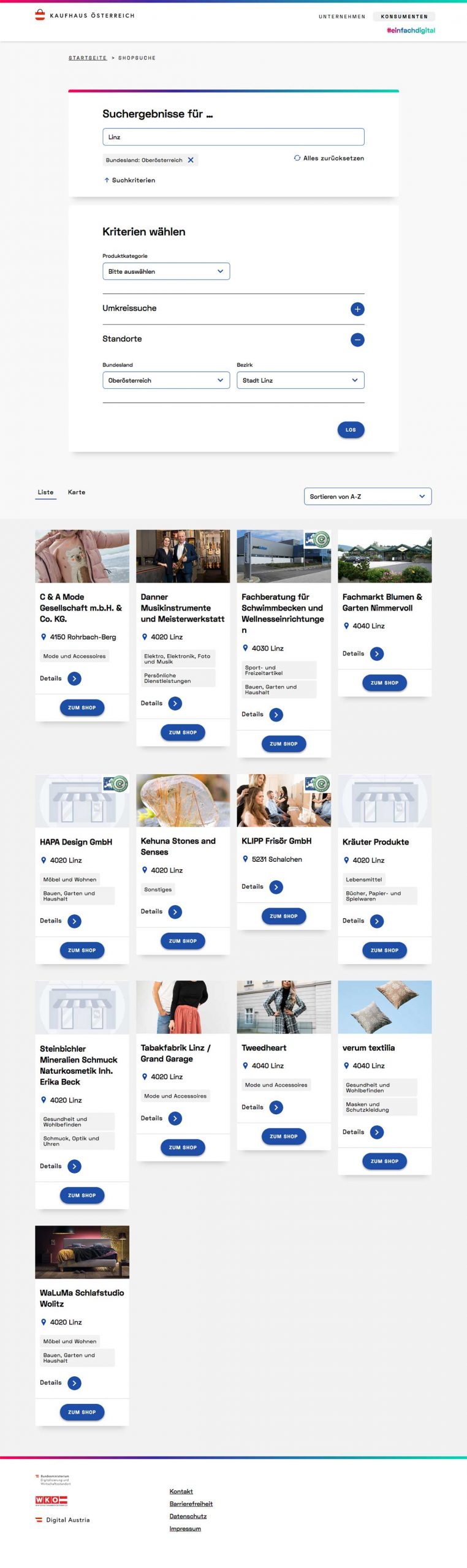Expand the Umkreissuche section
This screenshot has width=467, height=1568.
coord(357,309)
